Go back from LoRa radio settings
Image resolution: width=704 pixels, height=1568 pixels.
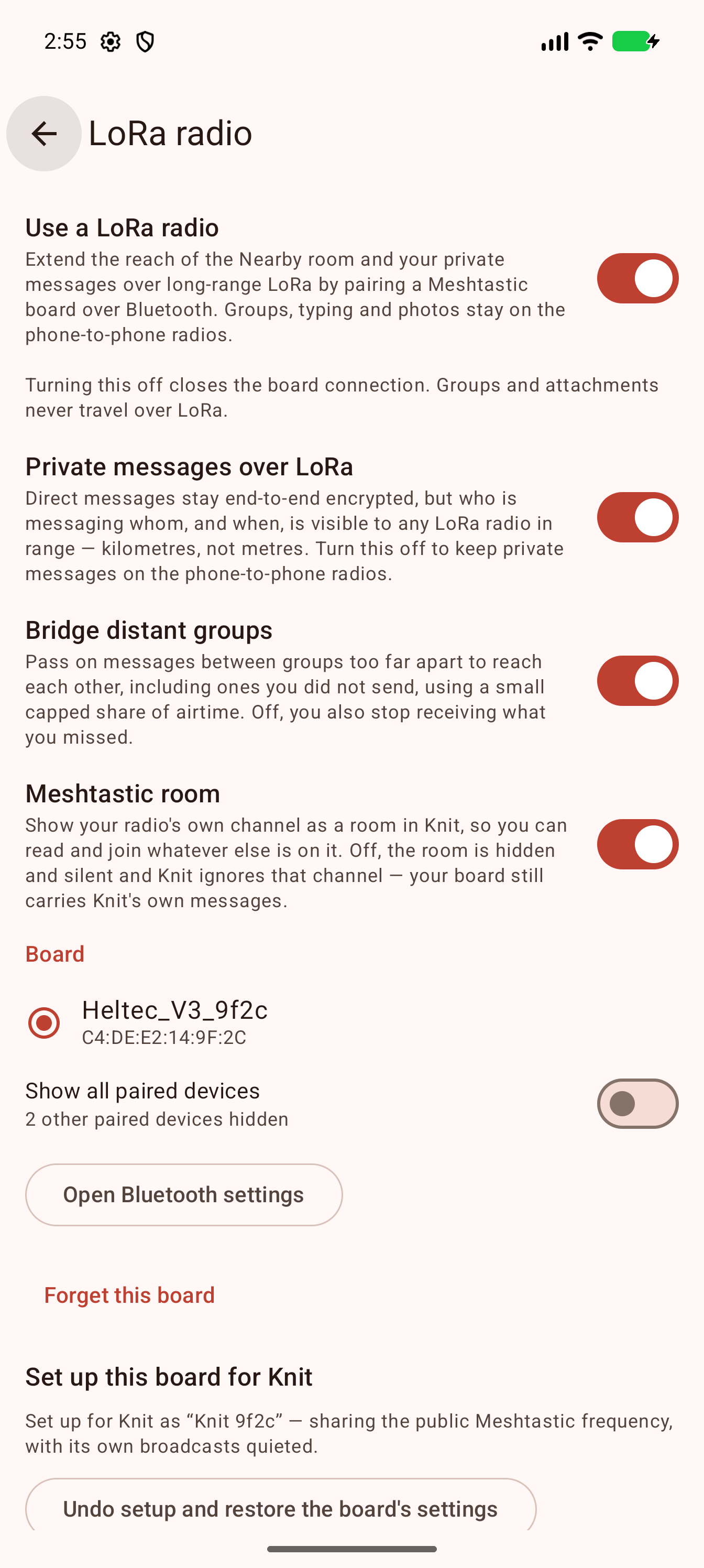(44, 133)
